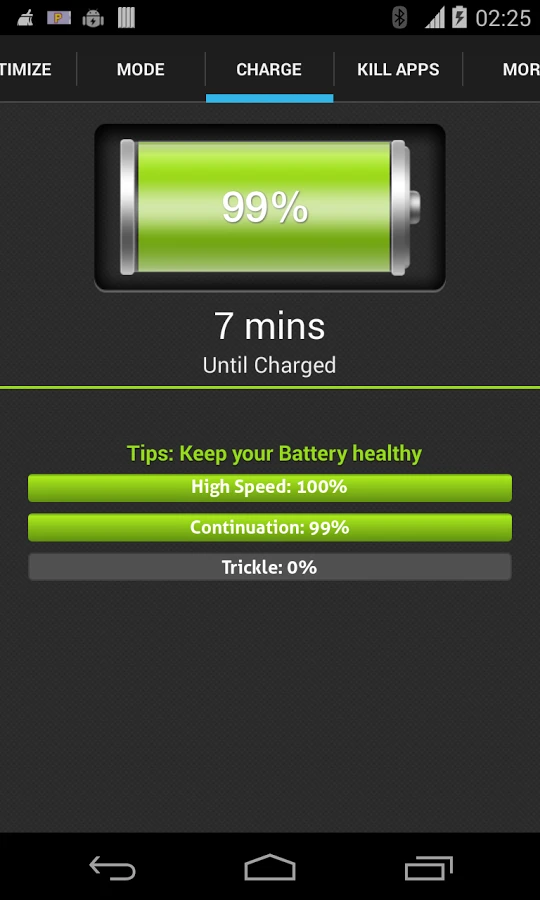Switch to the Mode tab
The width and height of the screenshot is (540, 900).
pos(141,69)
